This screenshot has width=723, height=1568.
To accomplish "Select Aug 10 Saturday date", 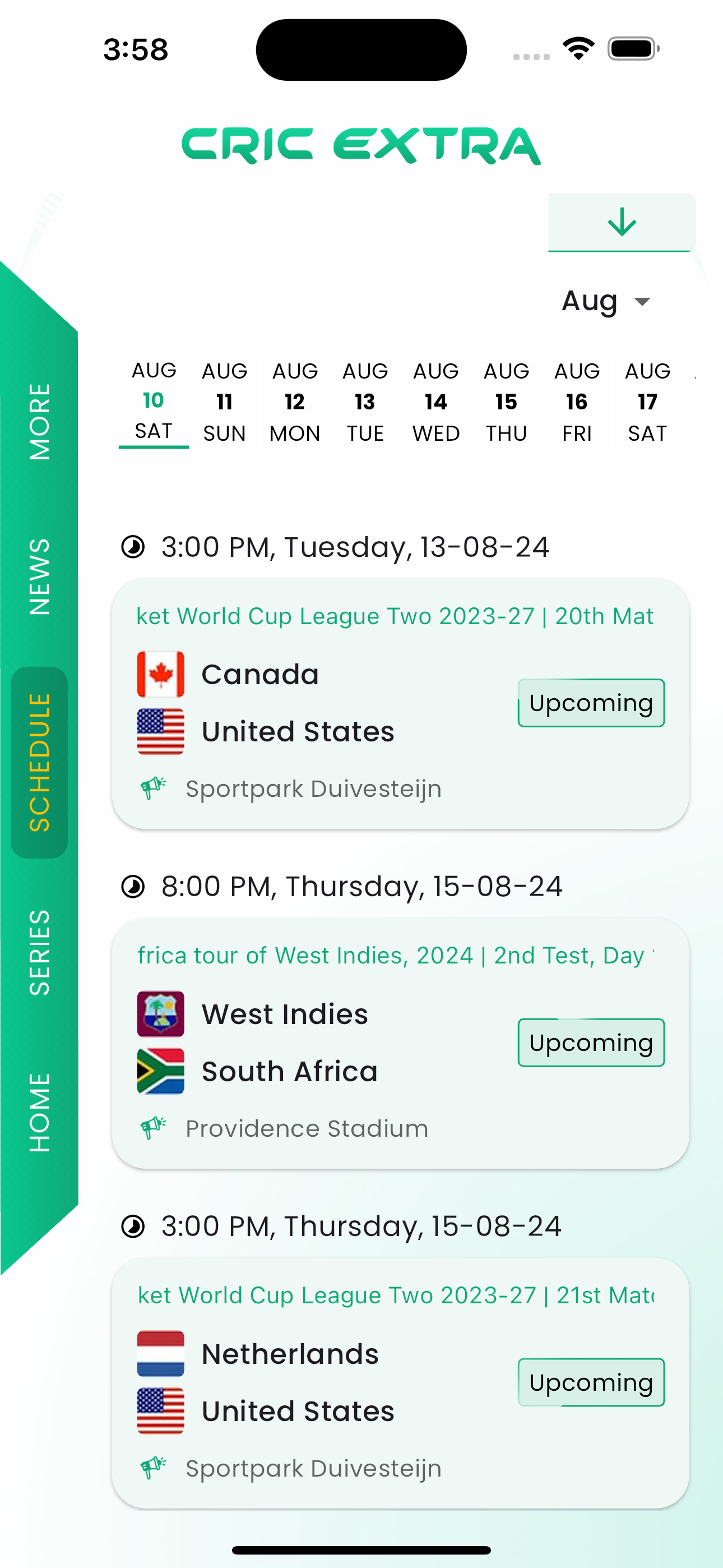I will pos(154,402).
